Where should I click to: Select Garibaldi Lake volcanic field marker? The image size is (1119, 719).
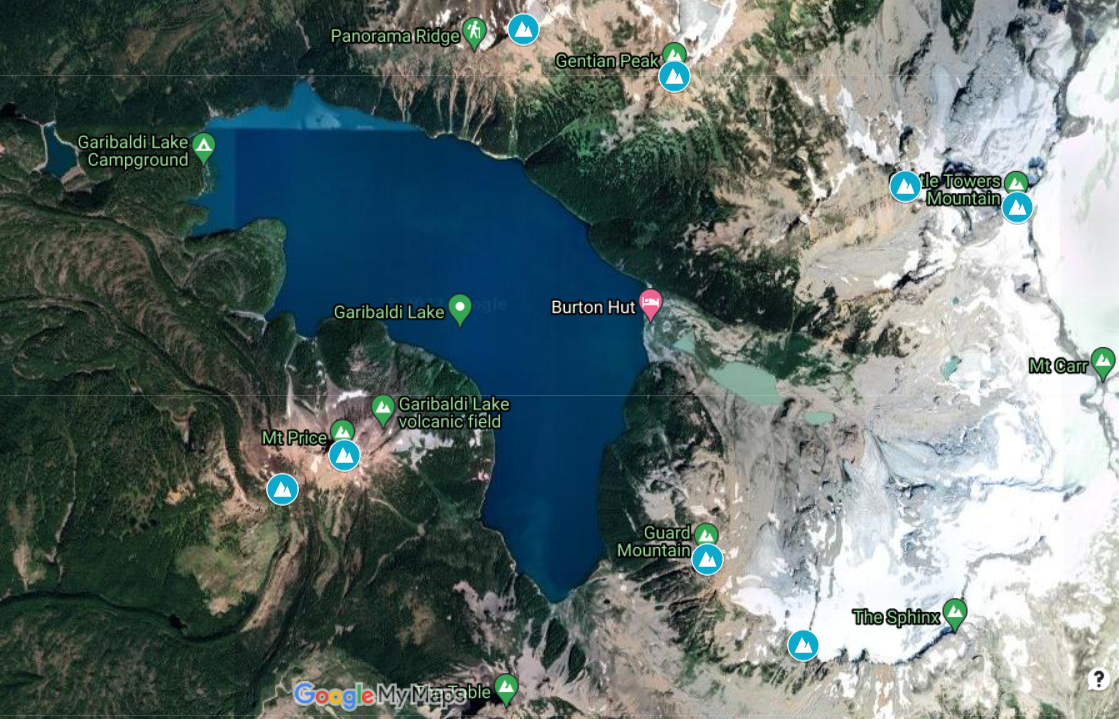pos(382,407)
